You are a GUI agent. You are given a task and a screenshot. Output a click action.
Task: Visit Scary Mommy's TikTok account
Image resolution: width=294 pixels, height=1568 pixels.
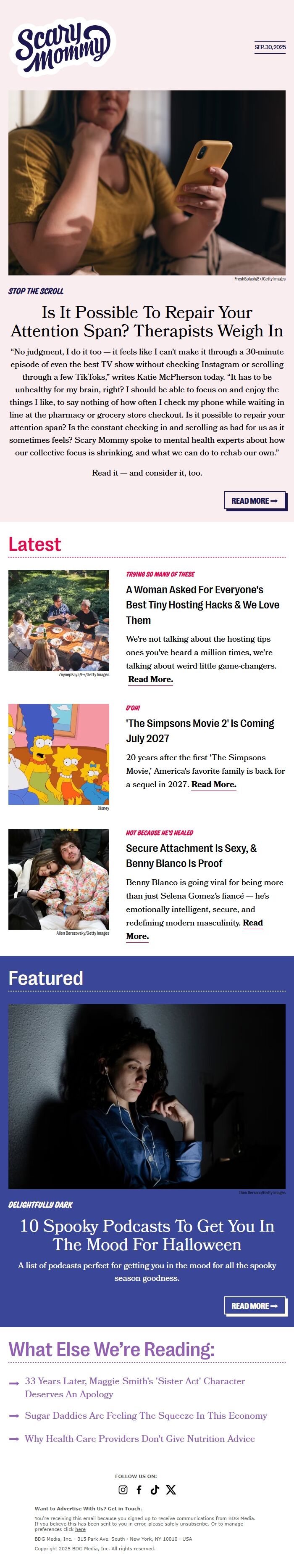[x=155, y=1489]
